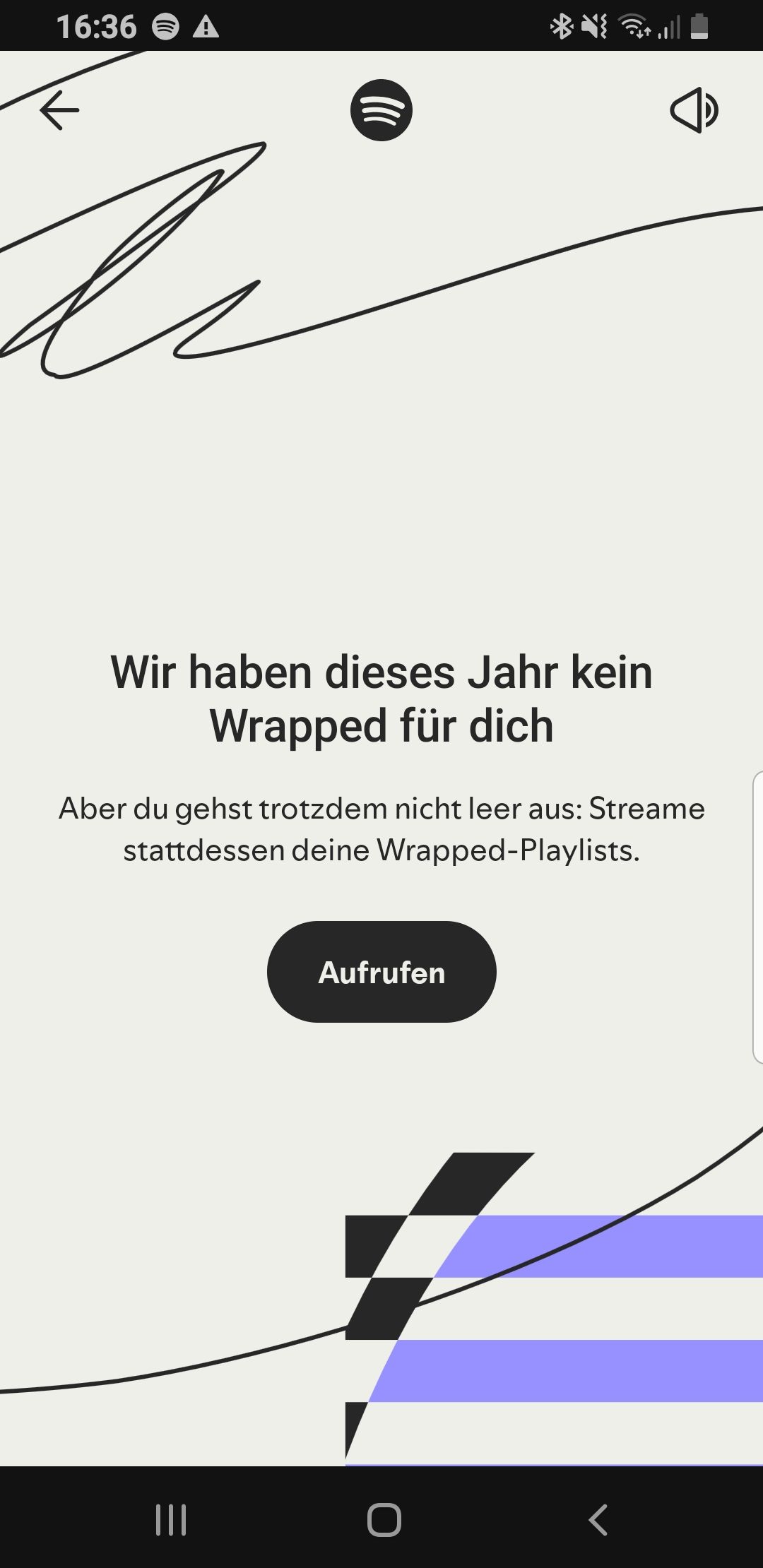Go back using the top-left arrow

tap(59, 110)
